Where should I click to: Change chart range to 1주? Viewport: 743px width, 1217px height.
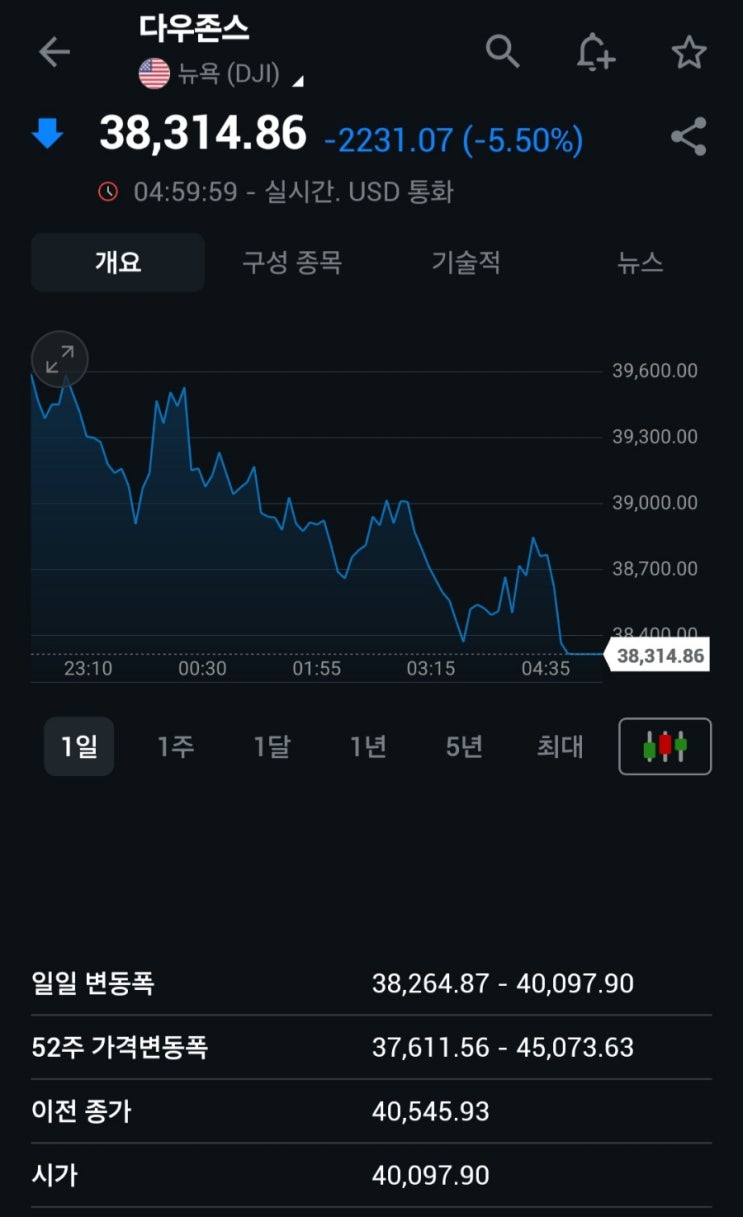tap(175, 747)
